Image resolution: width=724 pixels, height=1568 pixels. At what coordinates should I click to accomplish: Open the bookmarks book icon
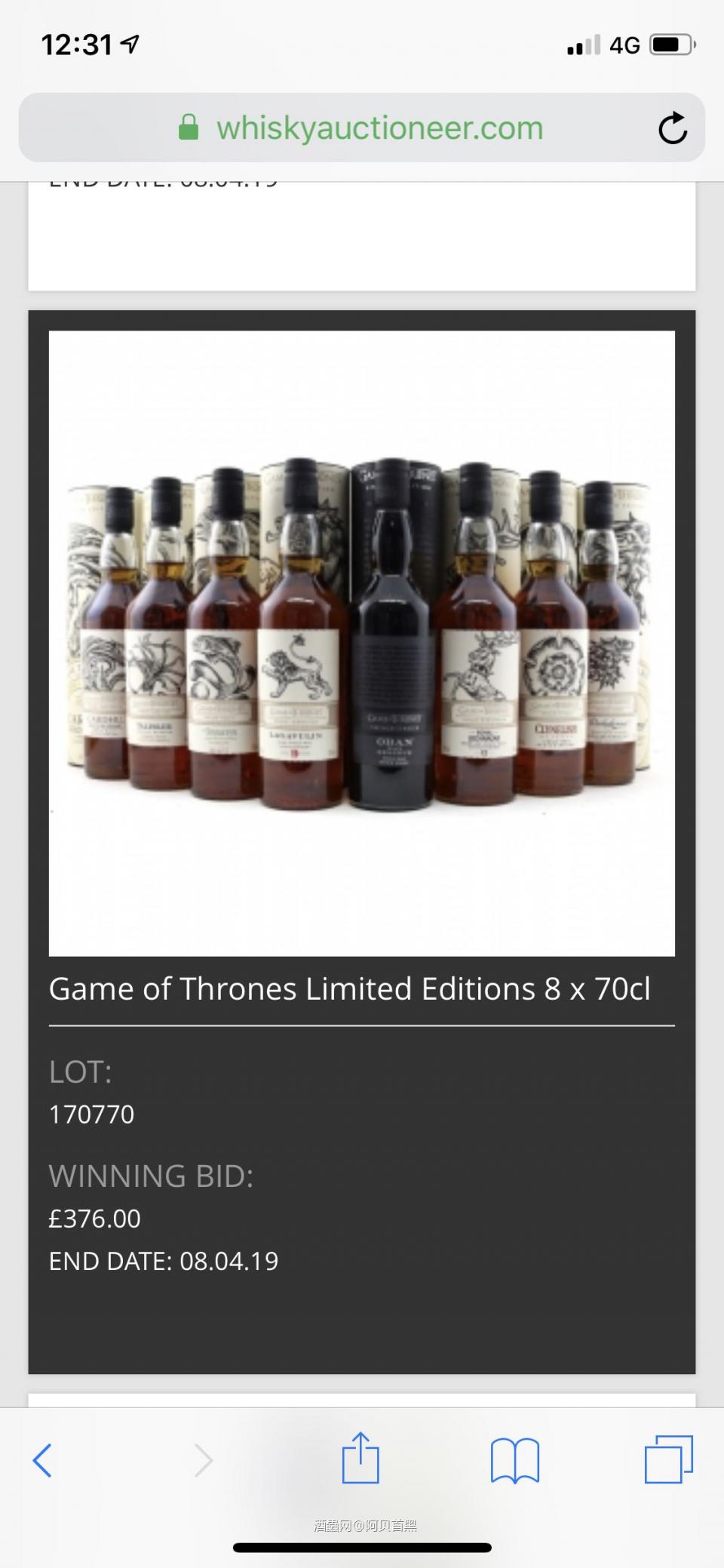point(515,1460)
